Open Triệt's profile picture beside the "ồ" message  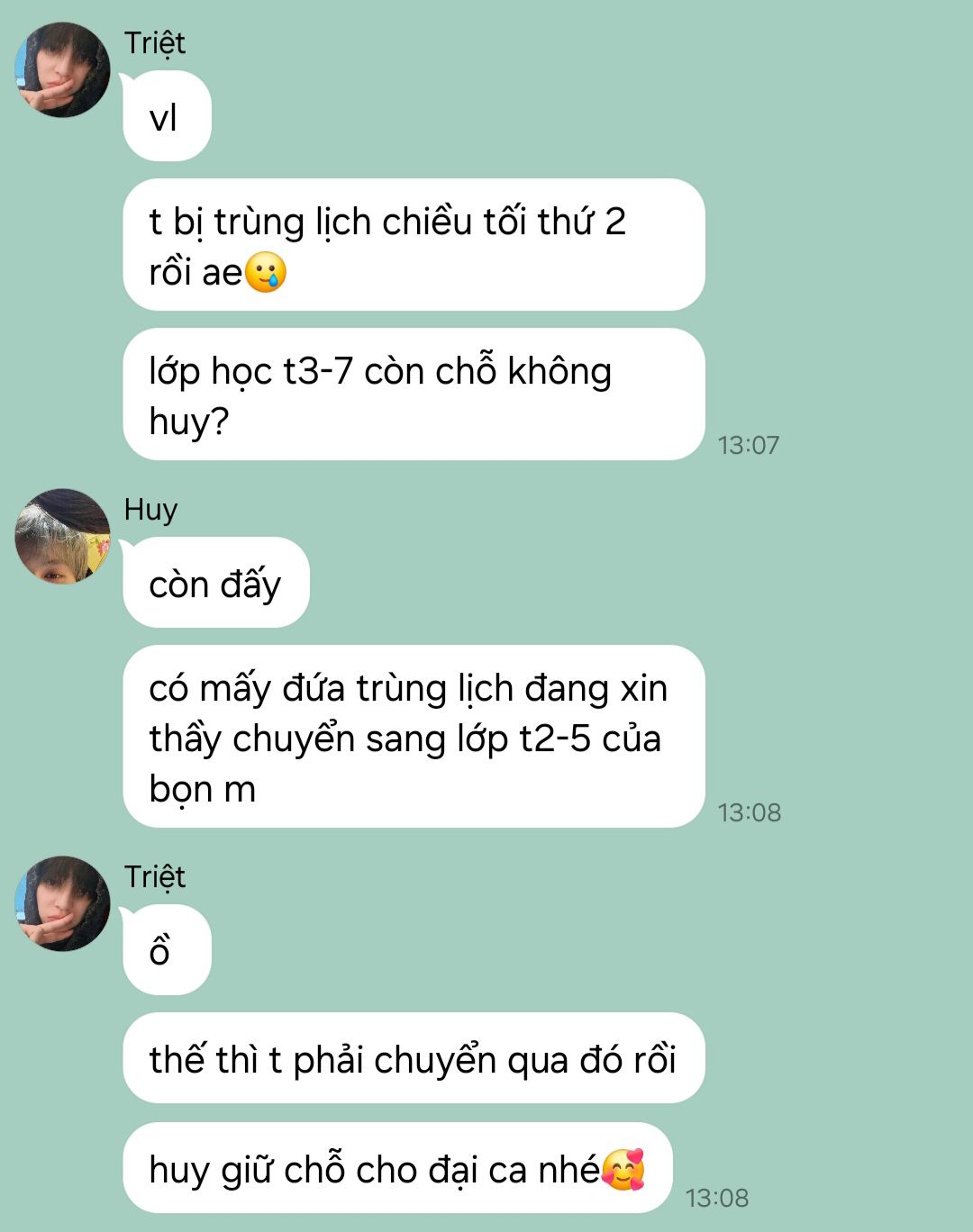62,903
